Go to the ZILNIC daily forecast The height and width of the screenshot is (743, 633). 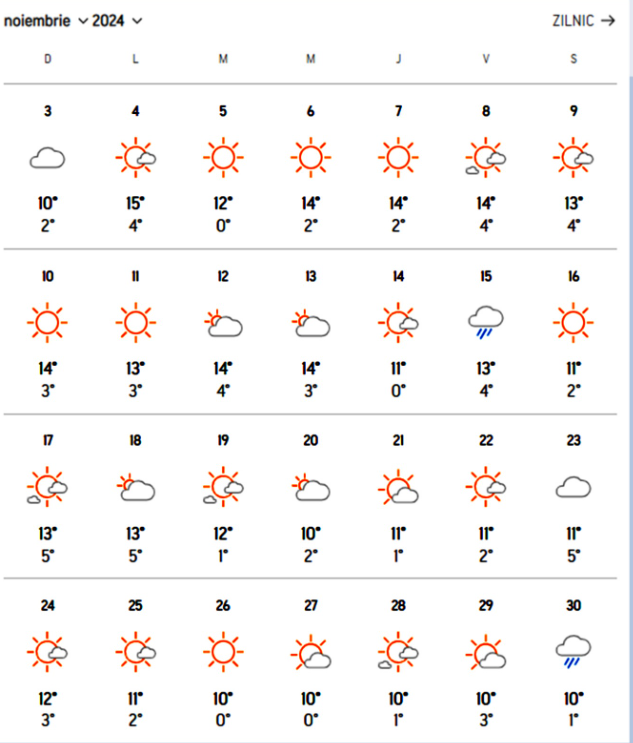pyautogui.click(x=583, y=20)
